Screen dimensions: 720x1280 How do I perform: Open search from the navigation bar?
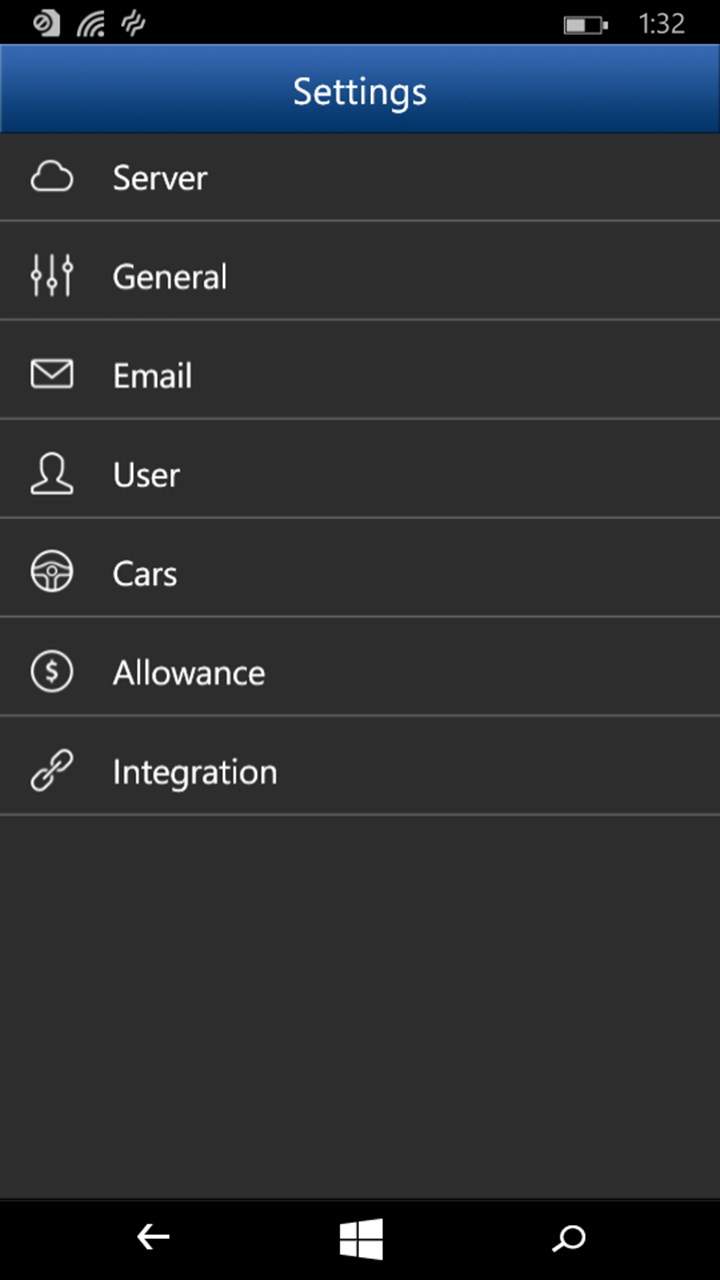(568, 1240)
